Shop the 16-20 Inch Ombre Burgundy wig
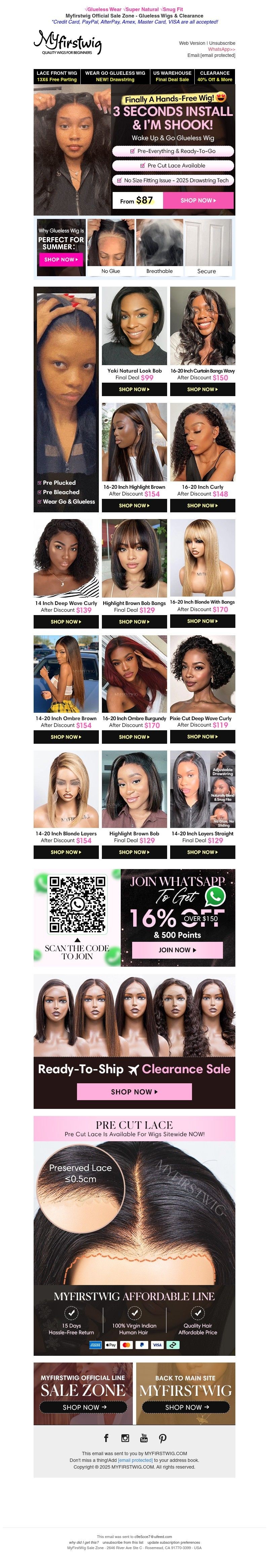 pyautogui.click(x=134, y=737)
